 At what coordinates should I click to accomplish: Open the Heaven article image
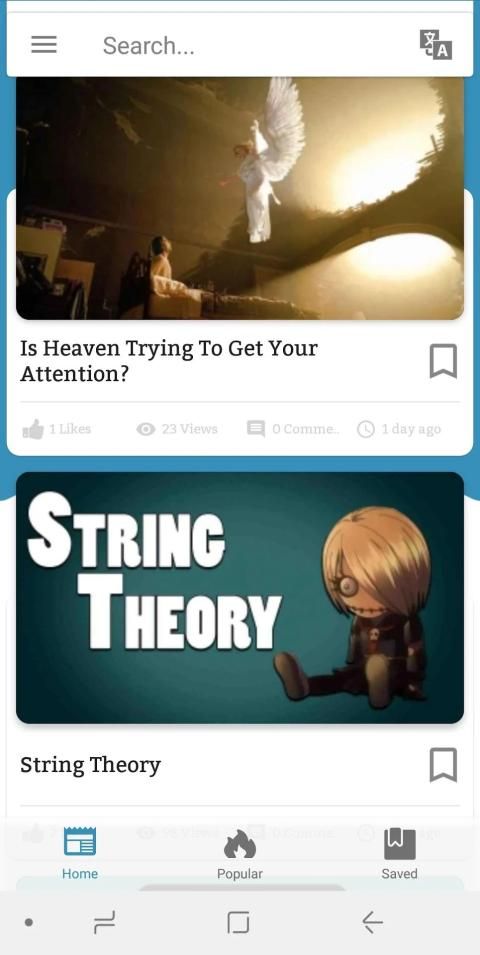tap(240, 198)
